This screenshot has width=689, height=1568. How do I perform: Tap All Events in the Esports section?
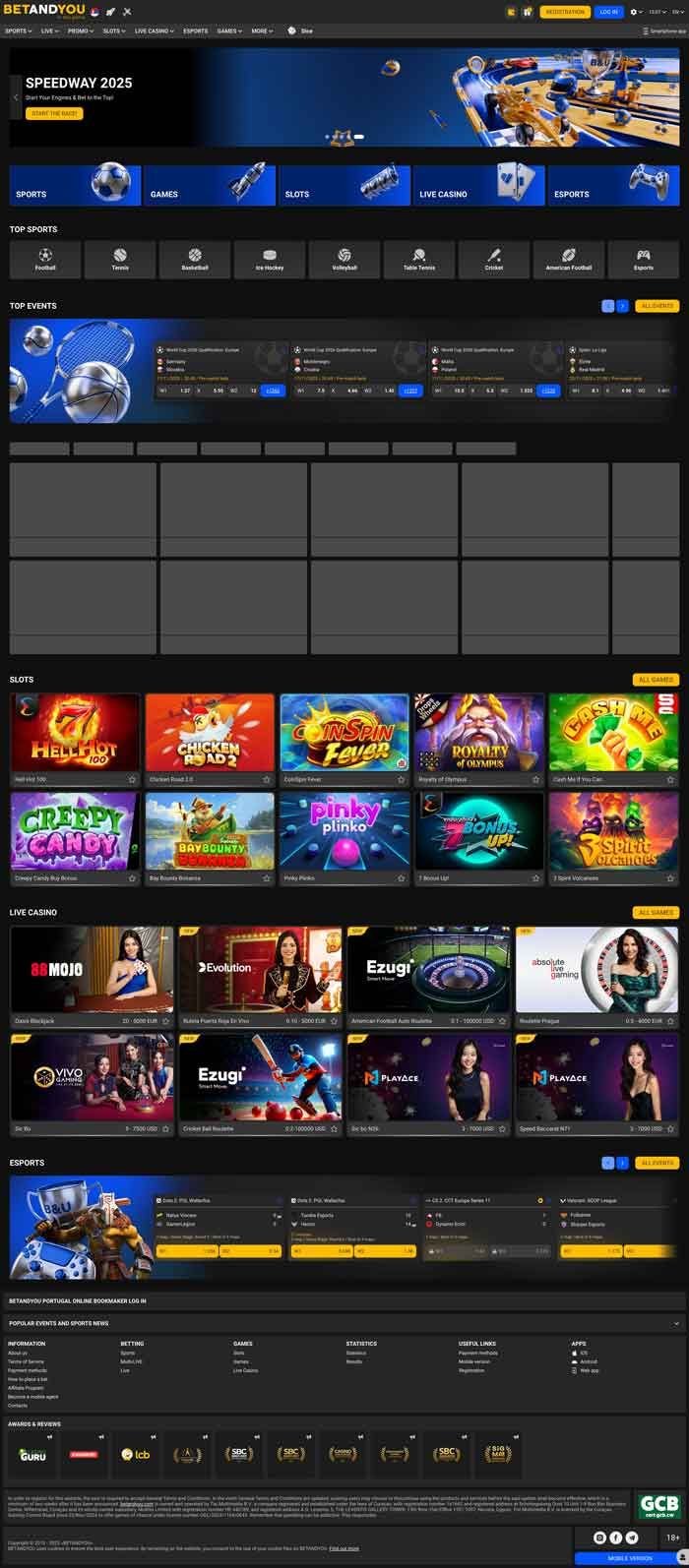click(x=657, y=1163)
